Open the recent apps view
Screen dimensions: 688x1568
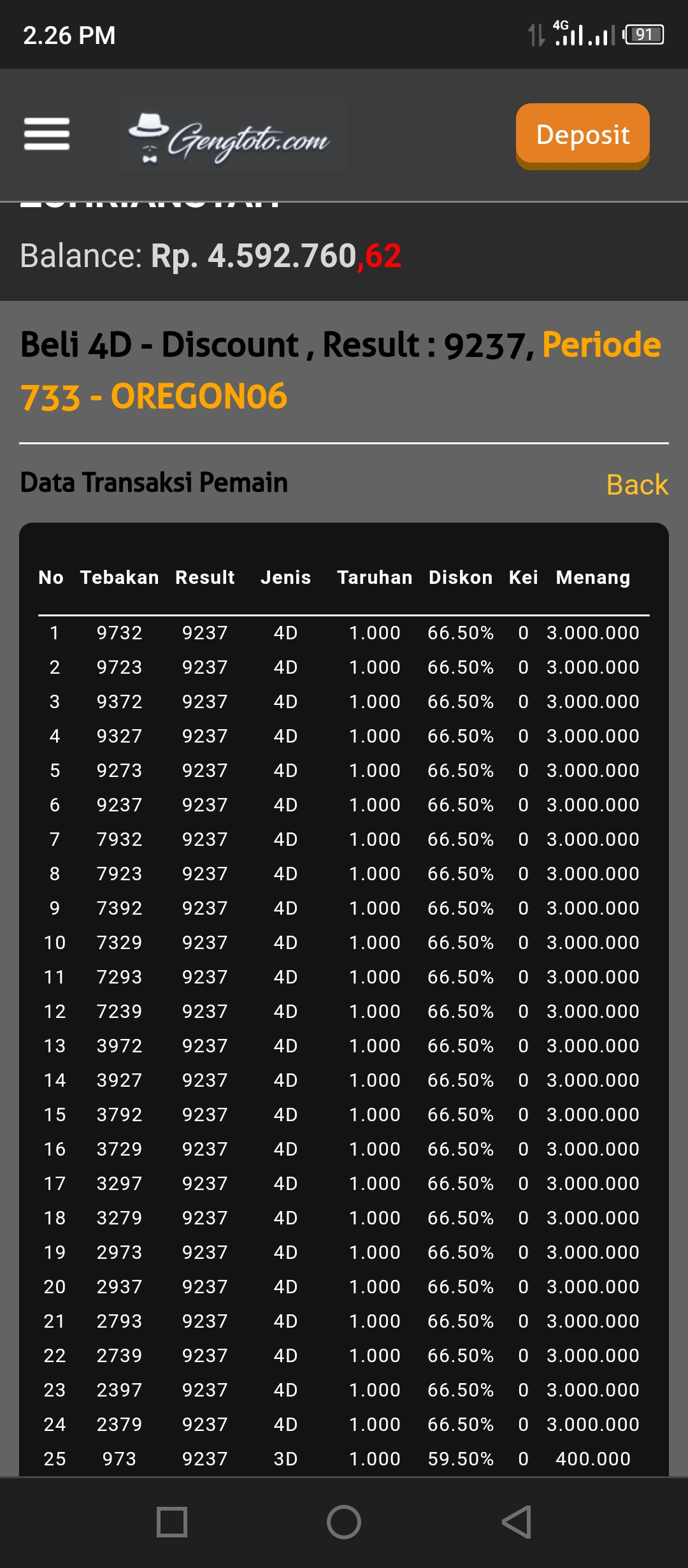click(x=172, y=1522)
